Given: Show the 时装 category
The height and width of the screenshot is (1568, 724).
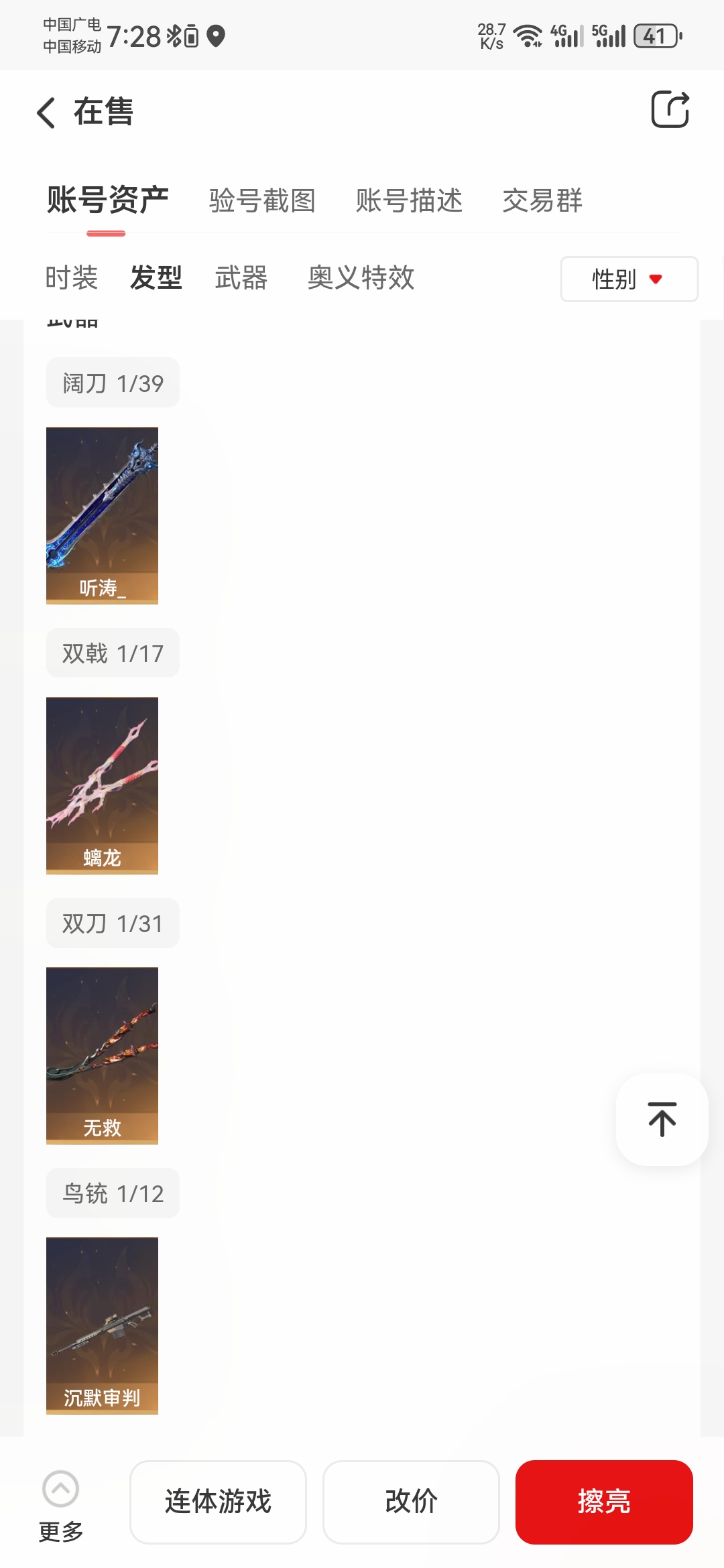Looking at the screenshot, I should [x=72, y=277].
